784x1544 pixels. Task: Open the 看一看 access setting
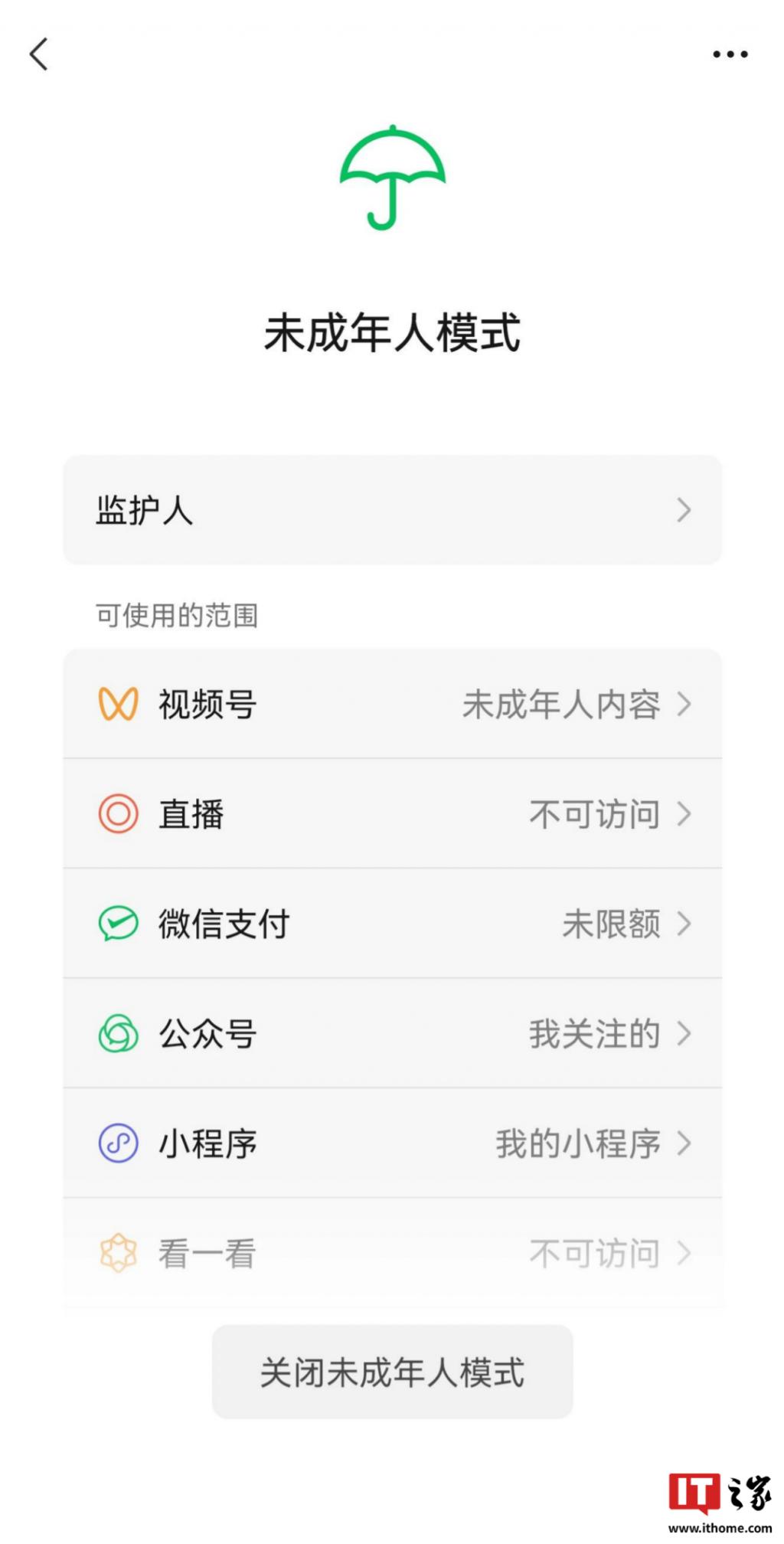point(392,1253)
